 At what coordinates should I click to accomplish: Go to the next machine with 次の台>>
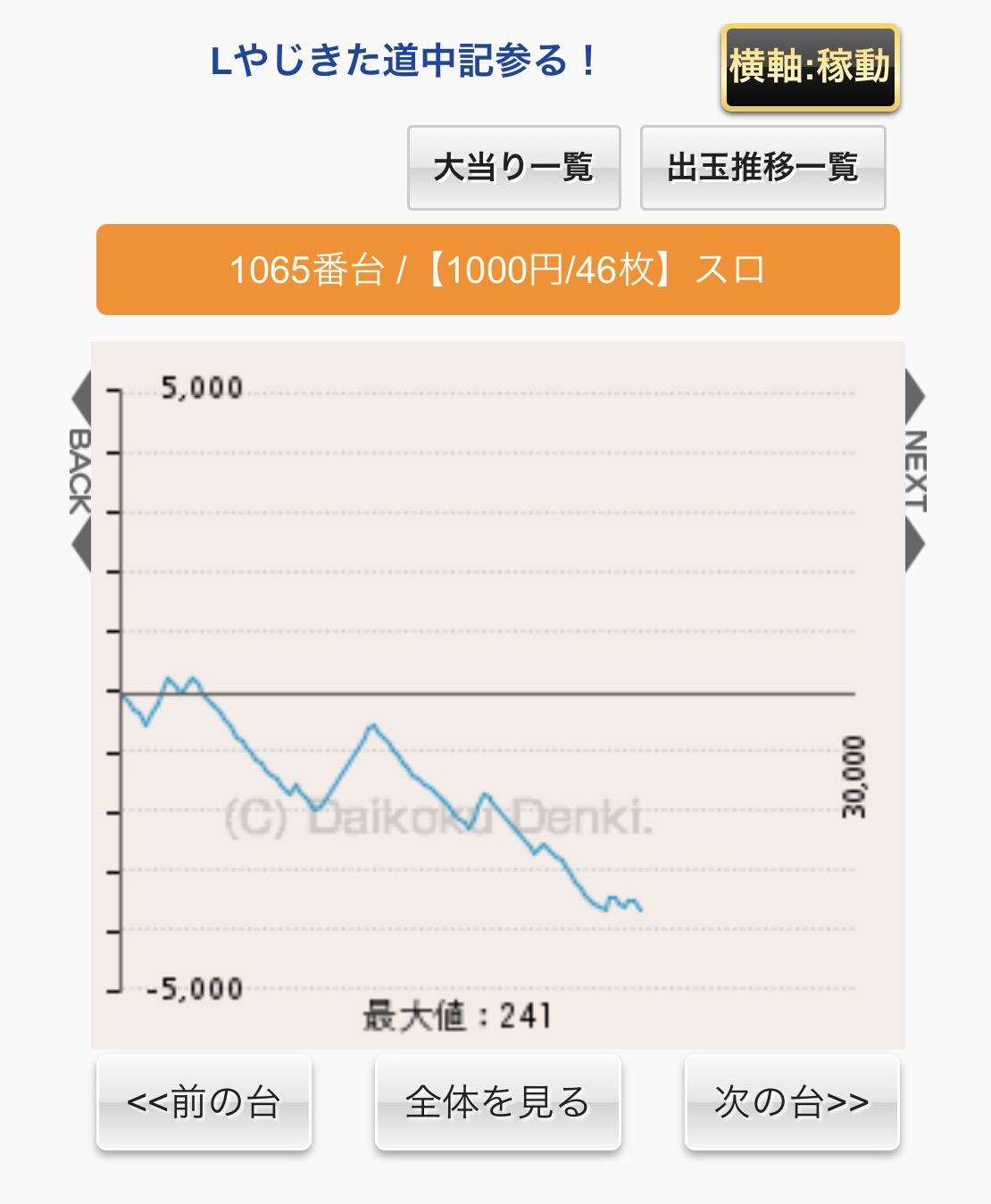792,1102
